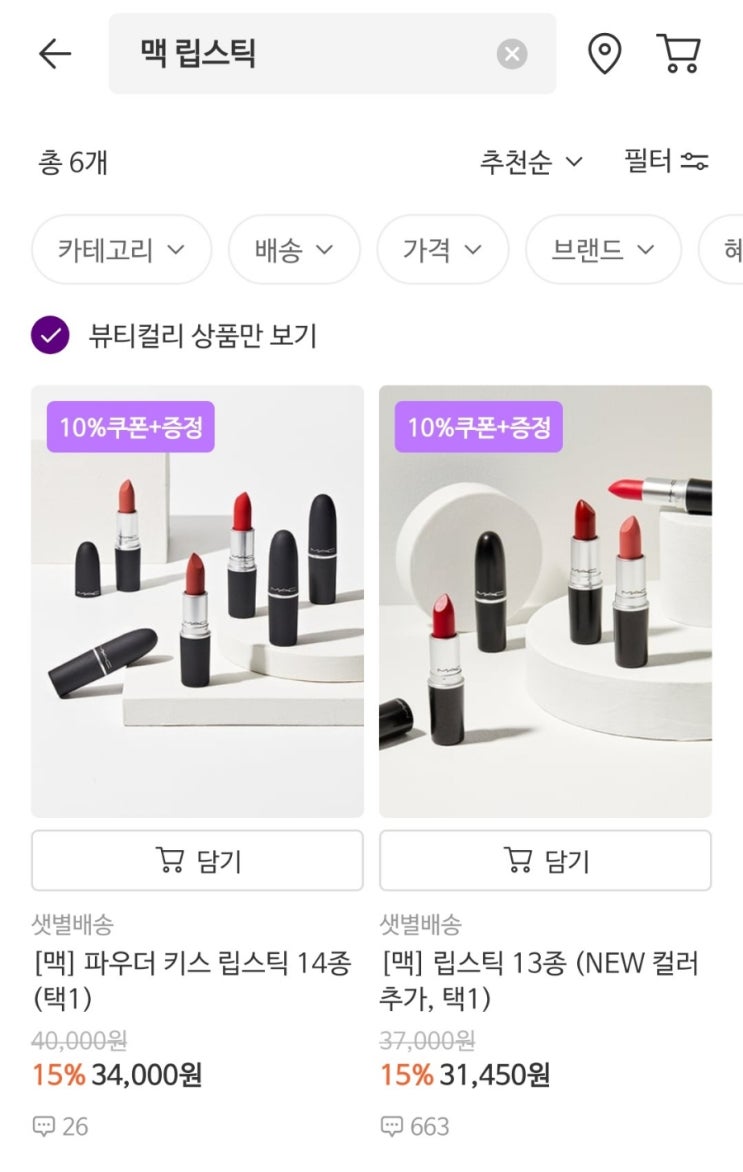Open the delivery location pin
Image resolution: width=743 pixels, height=1172 pixels.
[x=604, y=54]
